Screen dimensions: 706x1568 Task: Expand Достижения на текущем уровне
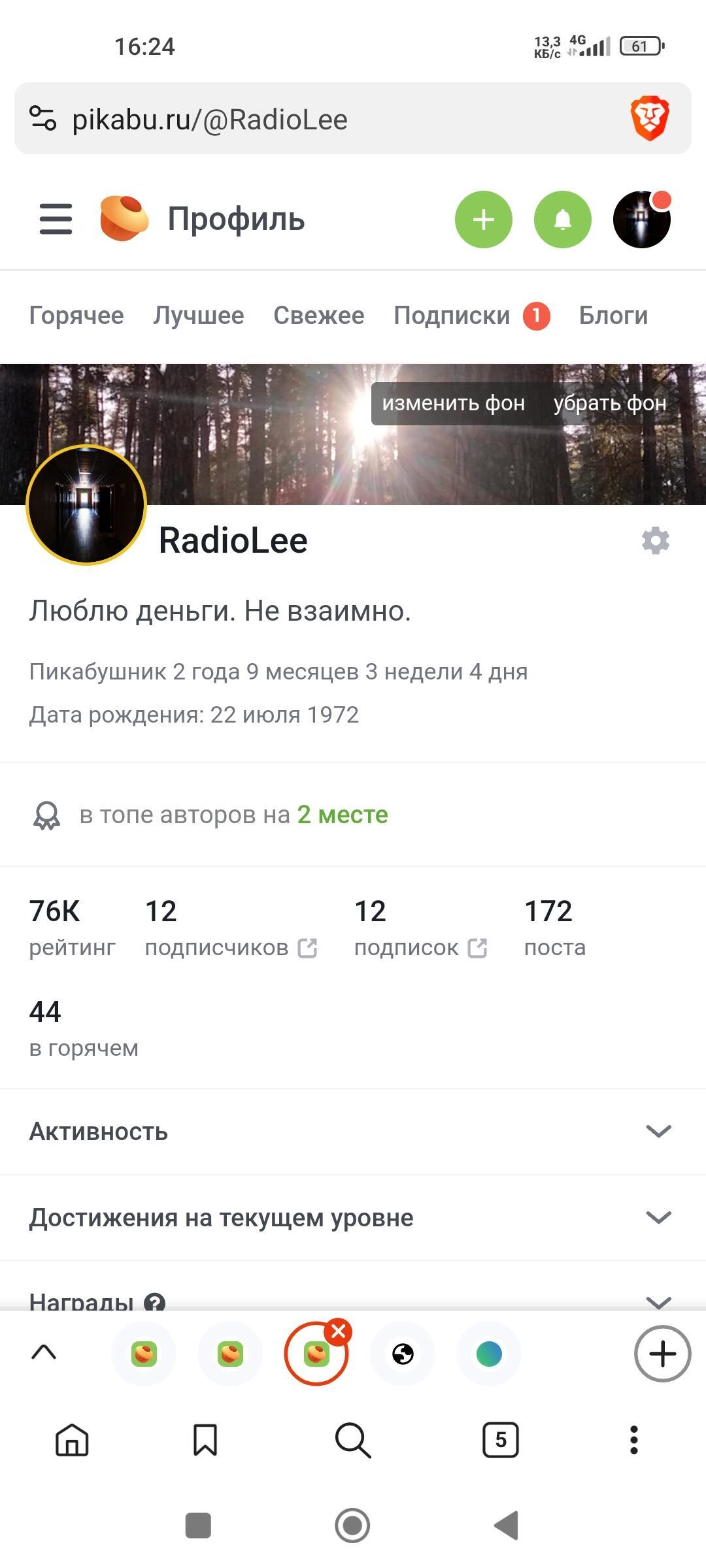660,1217
